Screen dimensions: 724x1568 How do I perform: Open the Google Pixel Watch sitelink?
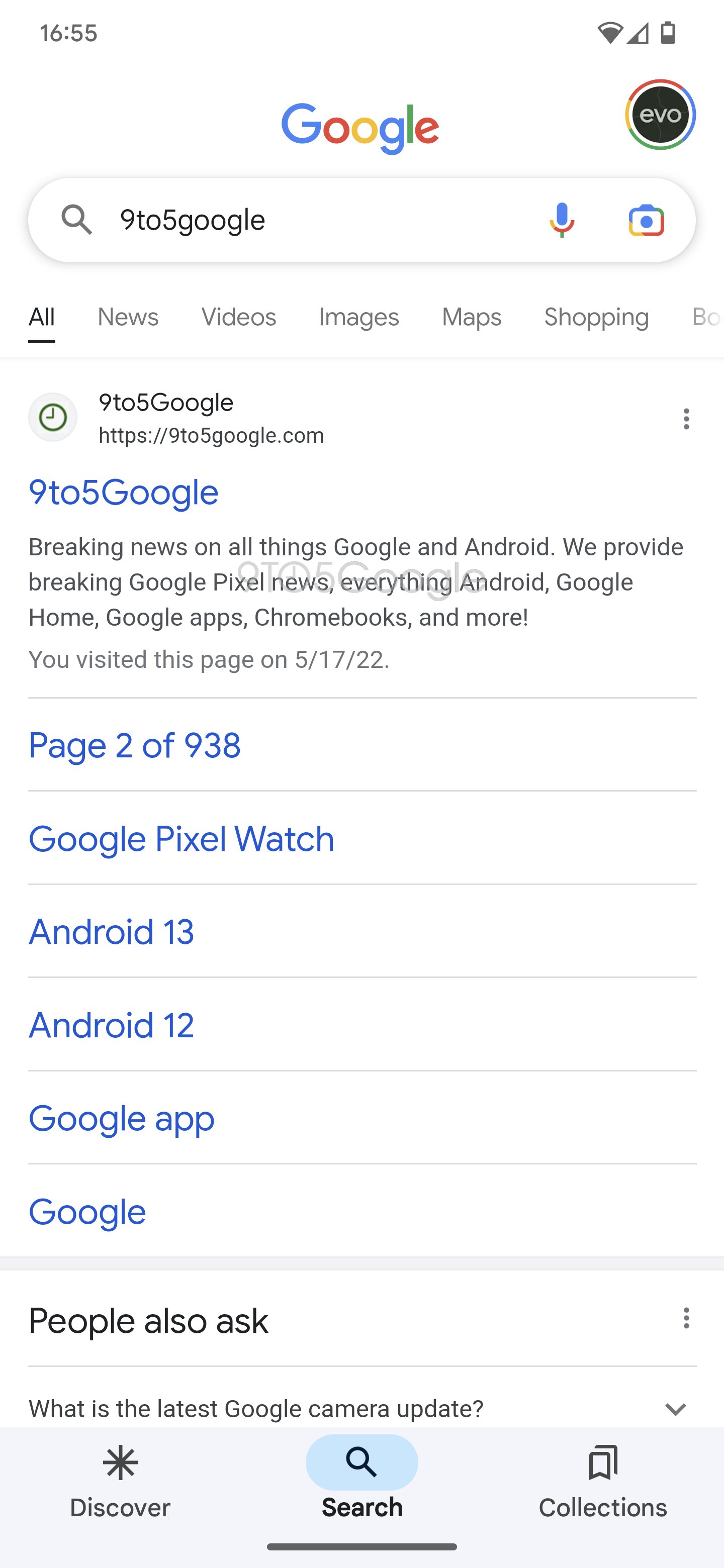coord(182,839)
